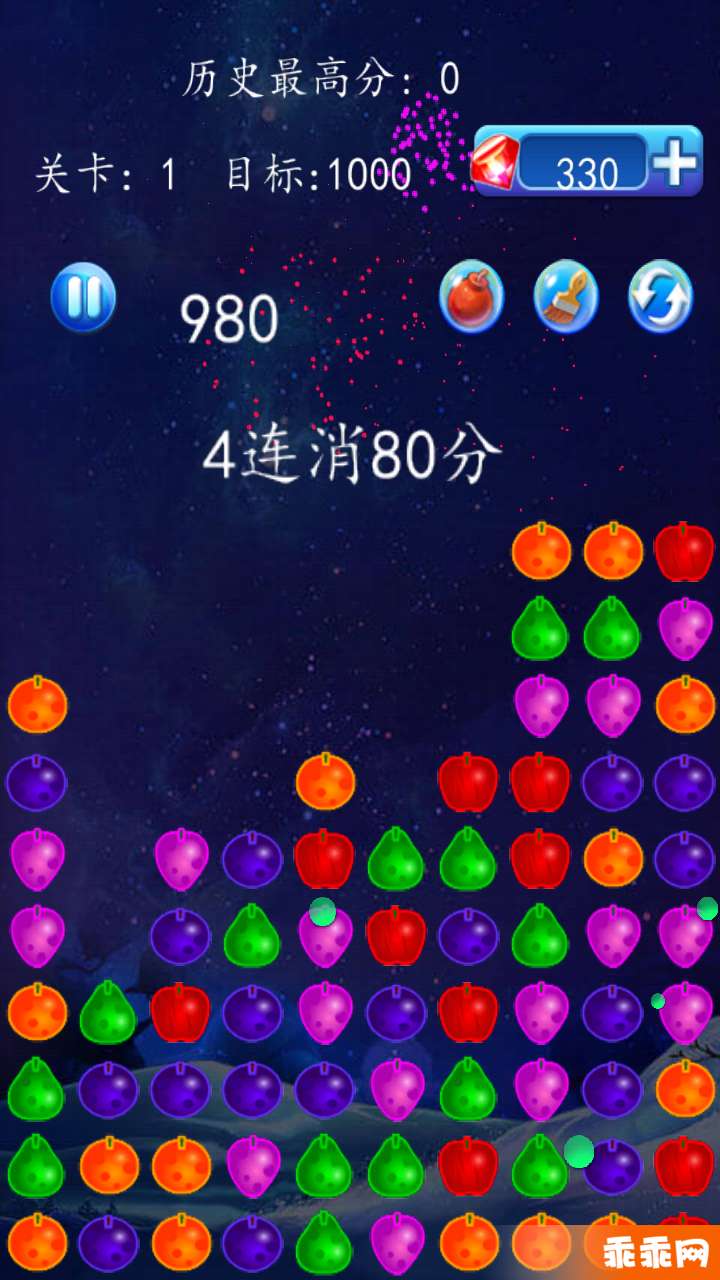Screen dimensions: 720x1280
Task: Pause the game
Action: [83, 297]
